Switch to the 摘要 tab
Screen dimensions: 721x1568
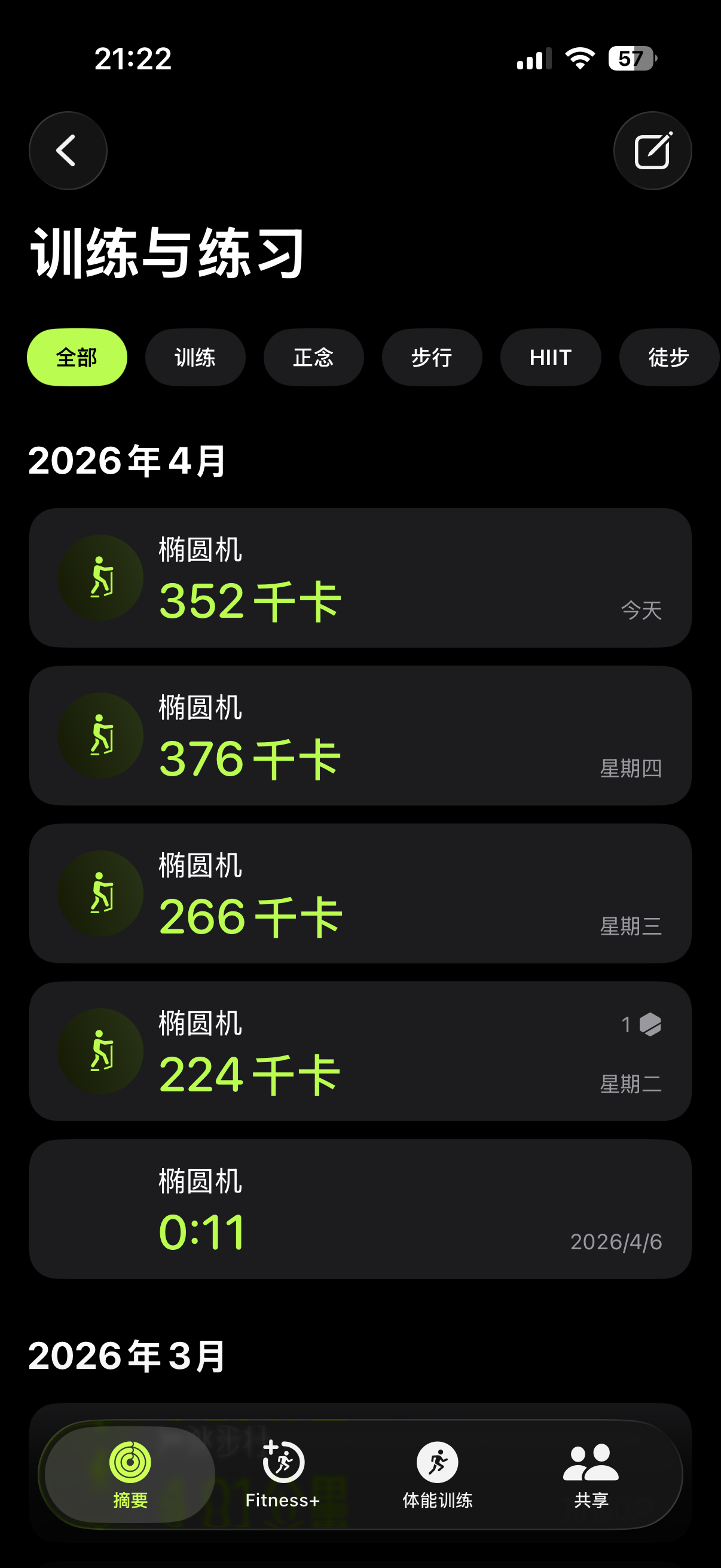[130, 1475]
